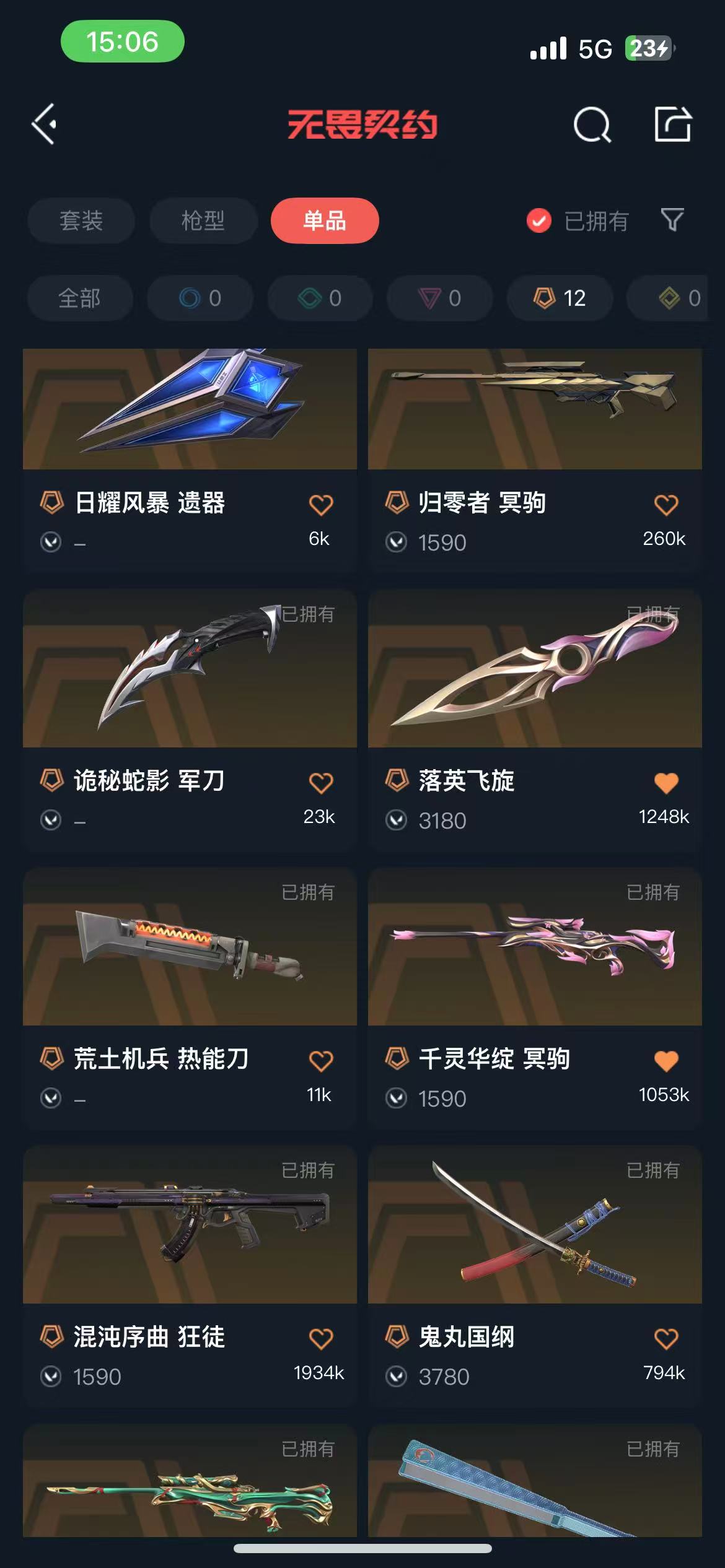Switch to the 套装 tab
Image resolution: width=725 pixels, height=1568 pixels.
(81, 221)
